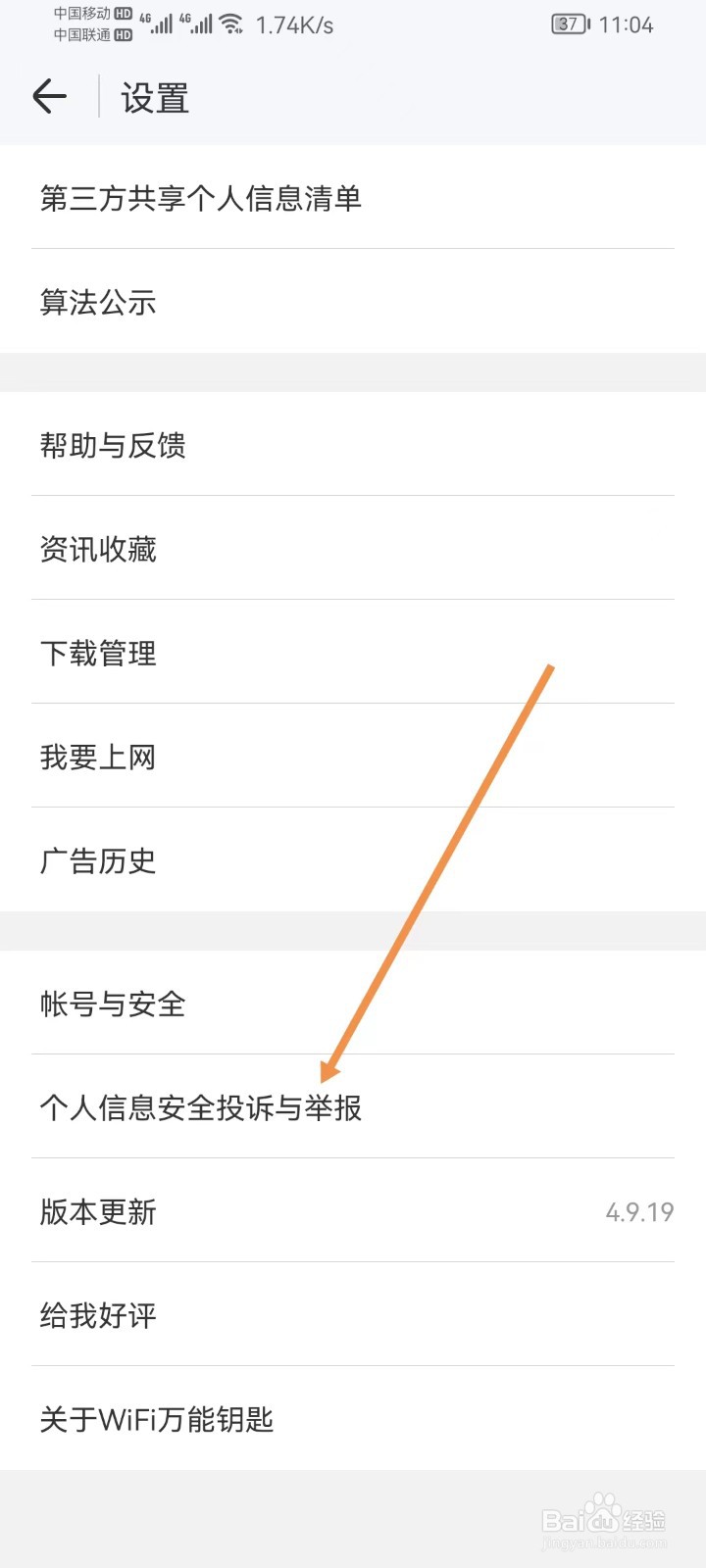Open the 资讯收藏 collection
This screenshot has height=1568, width=706.
tap(97, 550)
